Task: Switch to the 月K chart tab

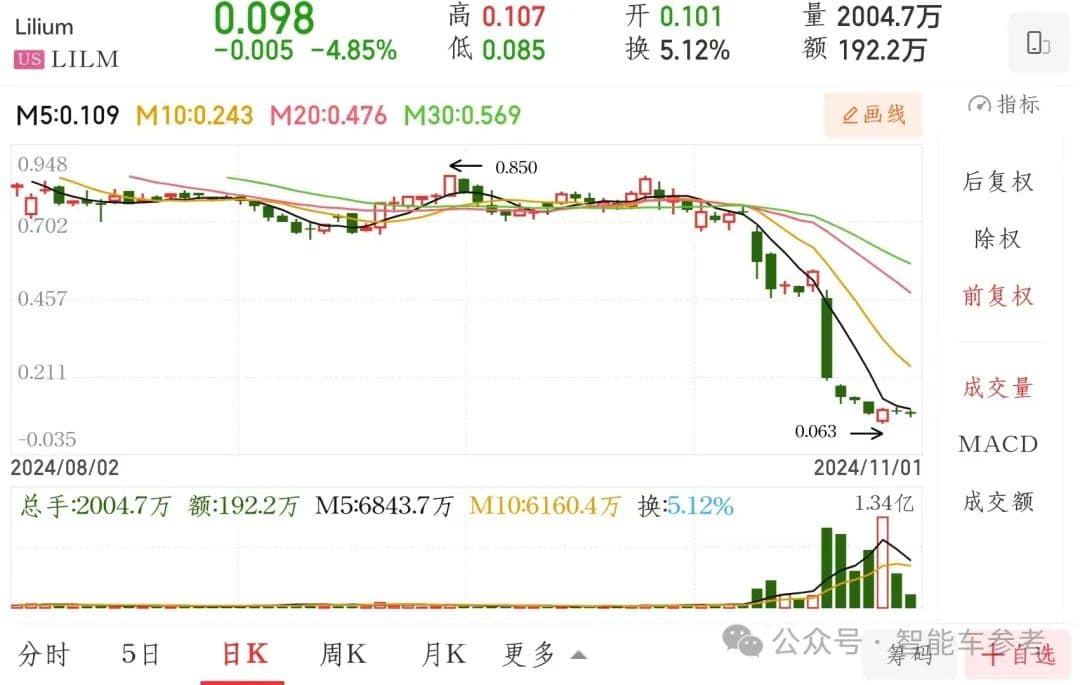Action: pos(443,655)
